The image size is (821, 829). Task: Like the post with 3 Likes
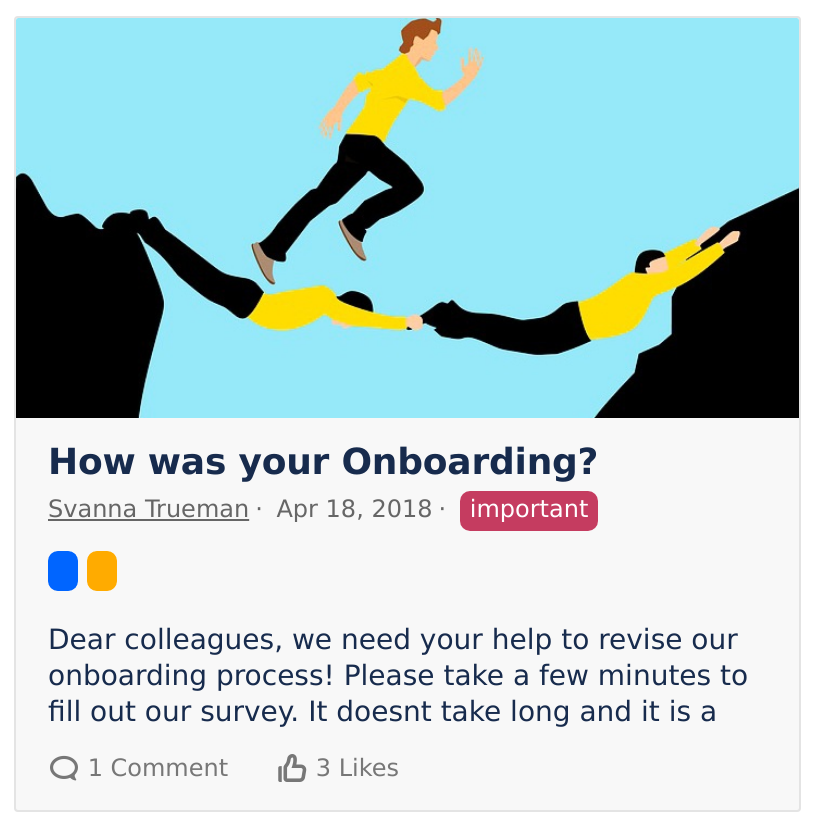pyautogui.click(x=338, y=768)
